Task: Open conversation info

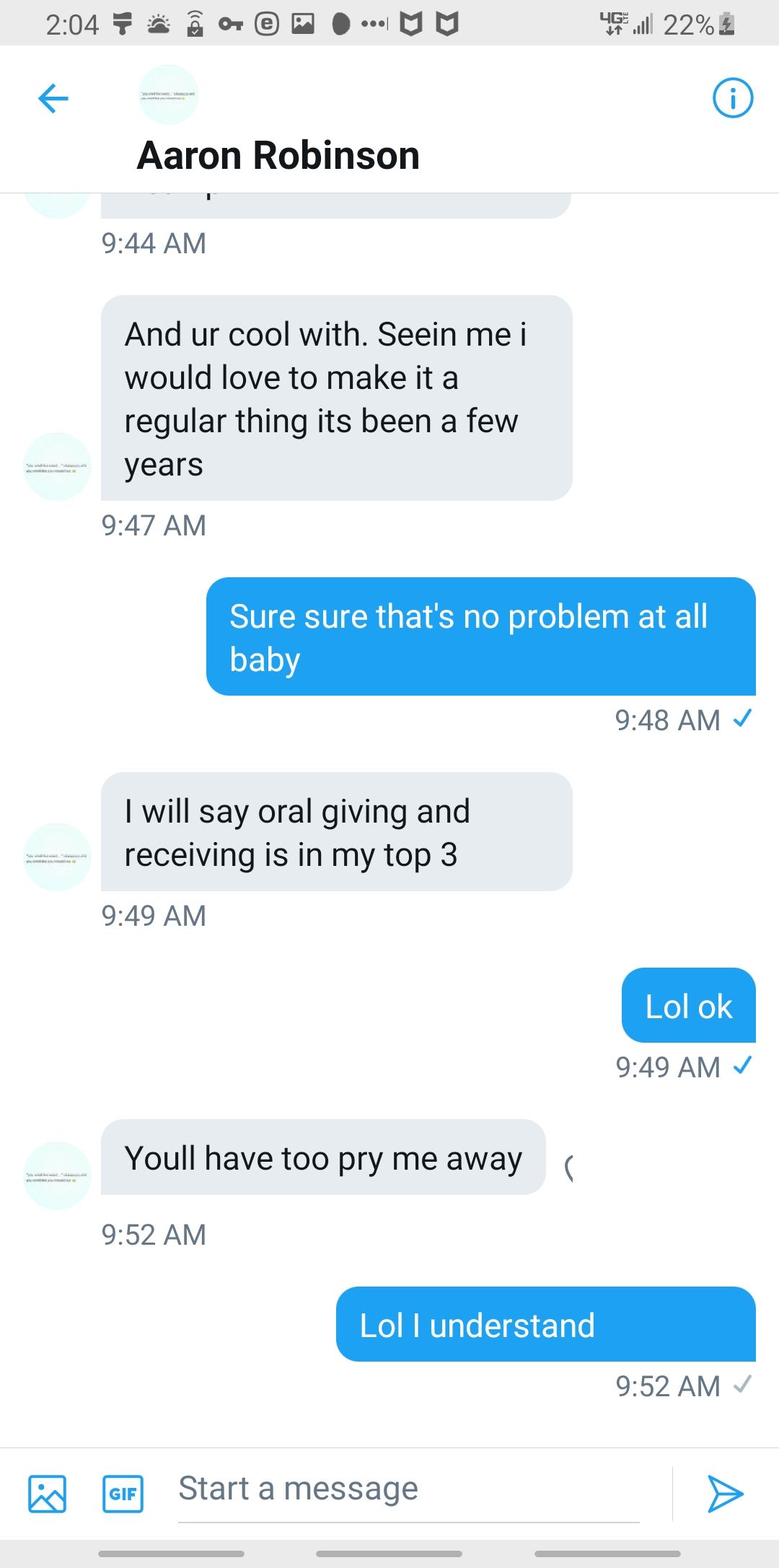Action: (732, 98)
